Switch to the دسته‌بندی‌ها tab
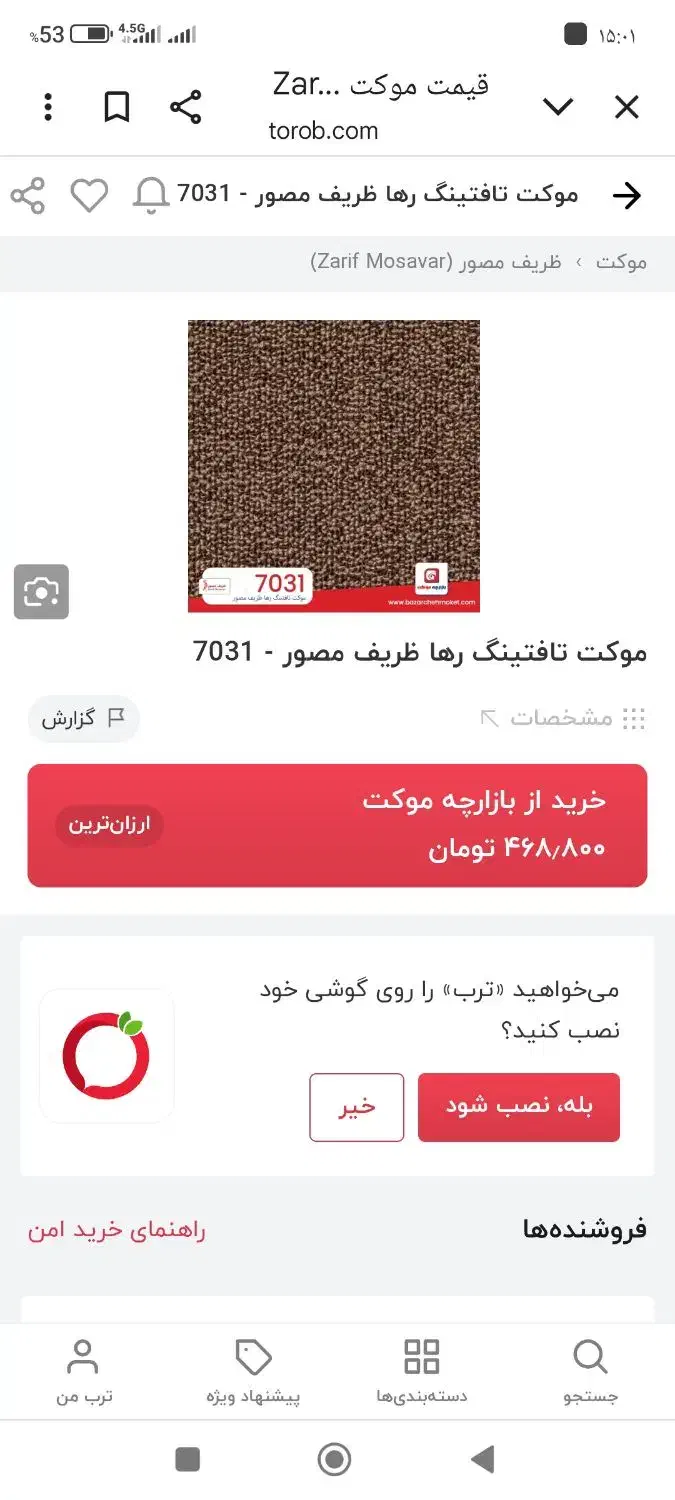Screen dimensions: 675x1500 pos(421,1372)
